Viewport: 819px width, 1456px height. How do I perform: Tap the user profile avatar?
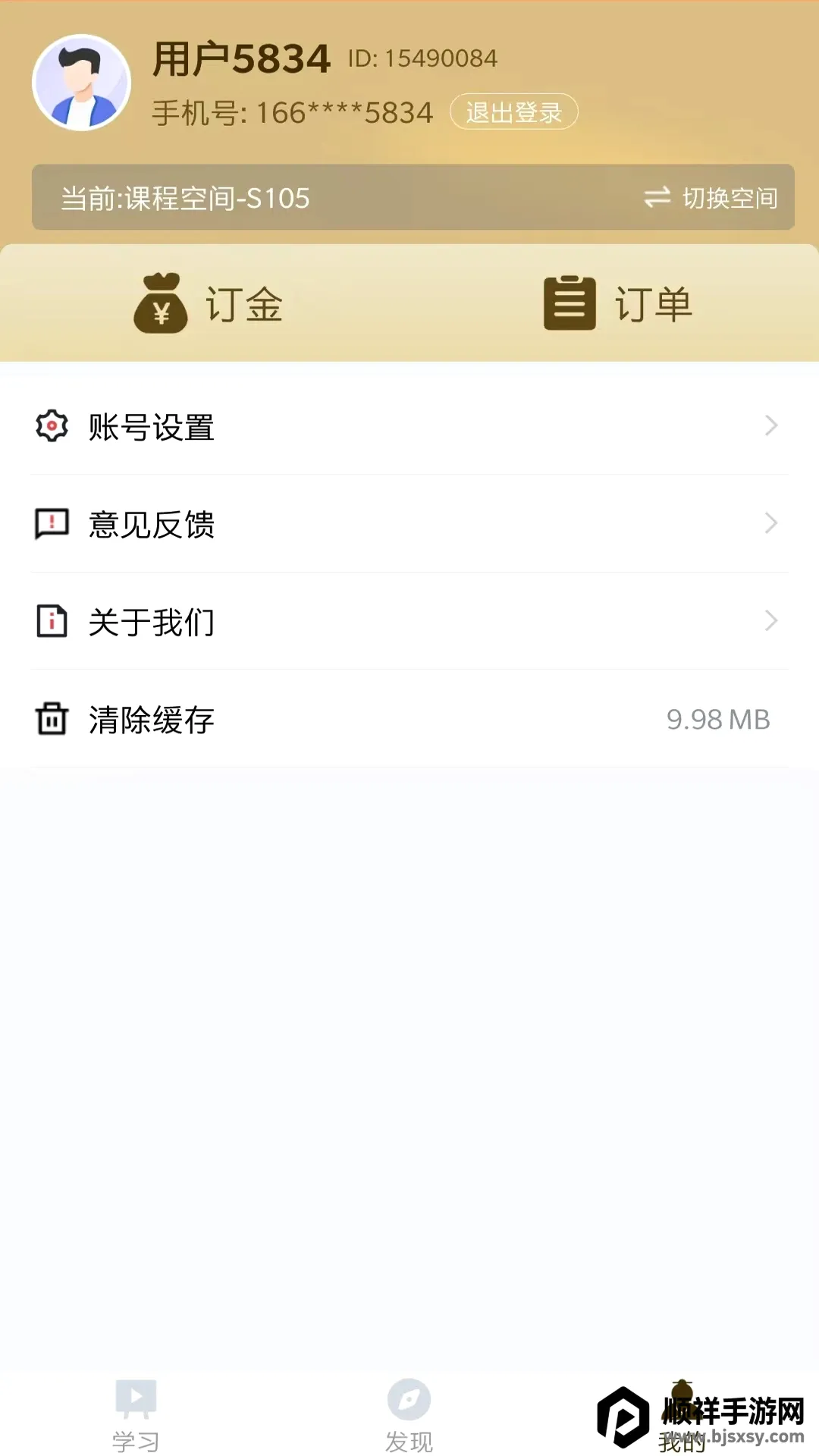(x=82, y=83)
